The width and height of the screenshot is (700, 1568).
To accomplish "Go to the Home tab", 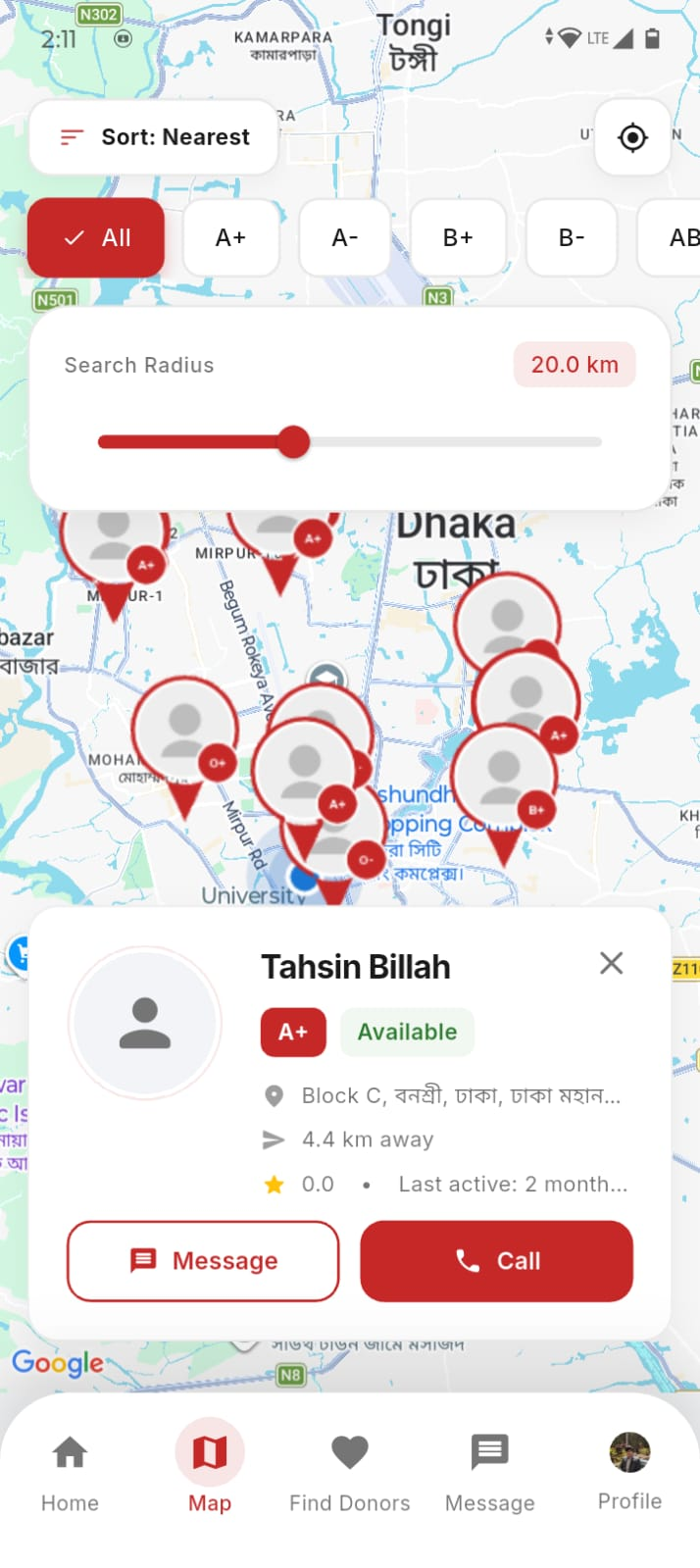I will [x=70, y=1469].
